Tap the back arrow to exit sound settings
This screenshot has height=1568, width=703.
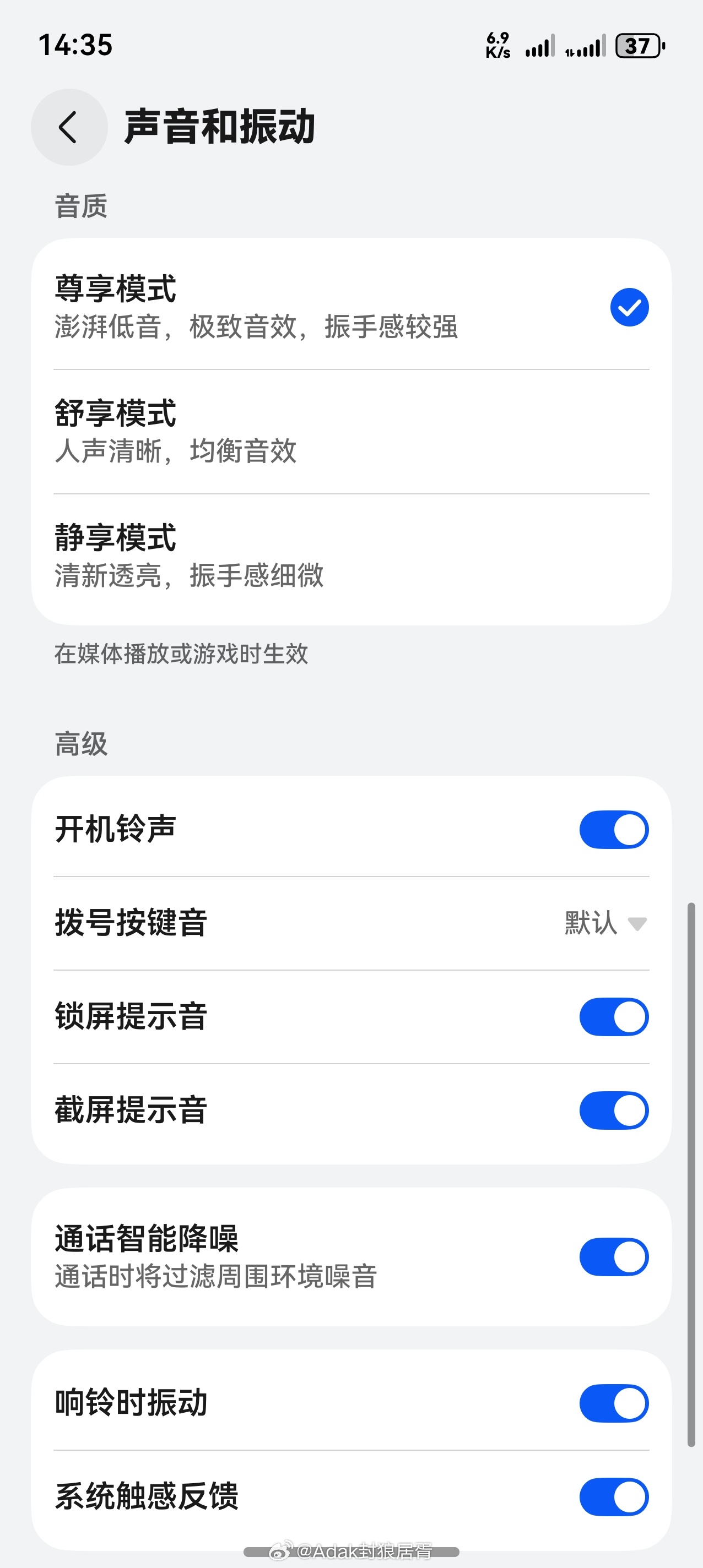point(68,127)
